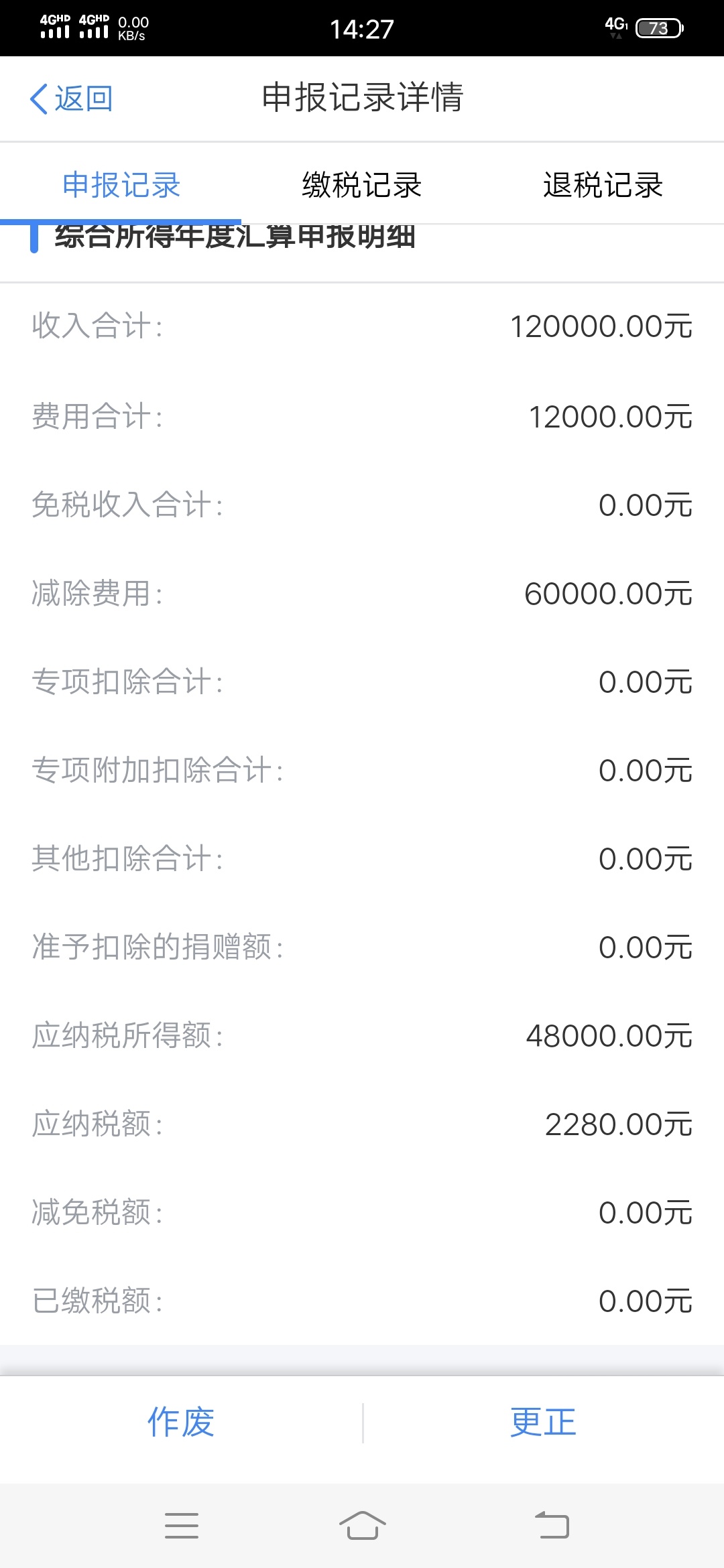Switch to the 缴税记录 tab
The height and width of the screenshot is (1568, 724).
tap(362, 185)
